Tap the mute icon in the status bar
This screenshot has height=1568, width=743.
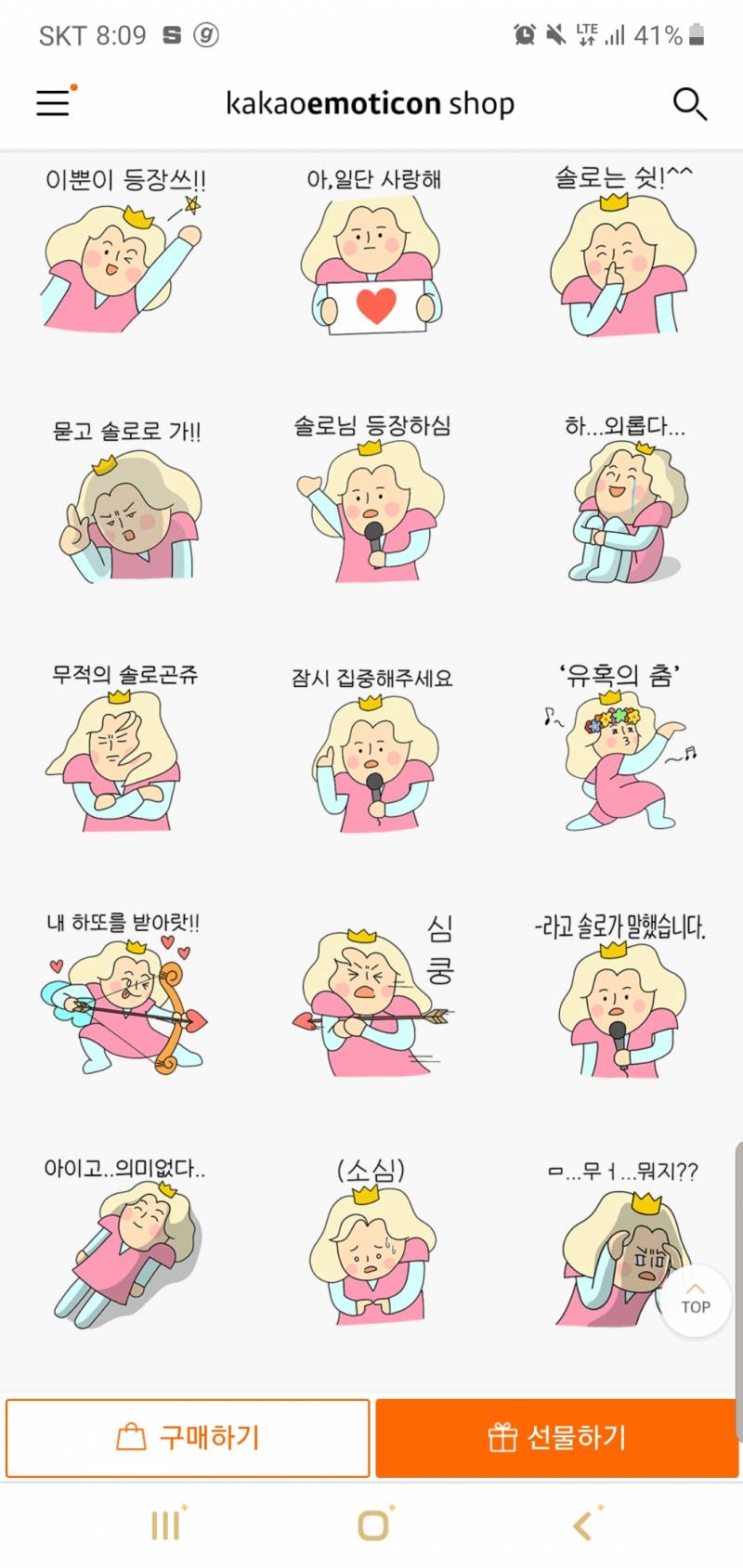click(555, 34)
